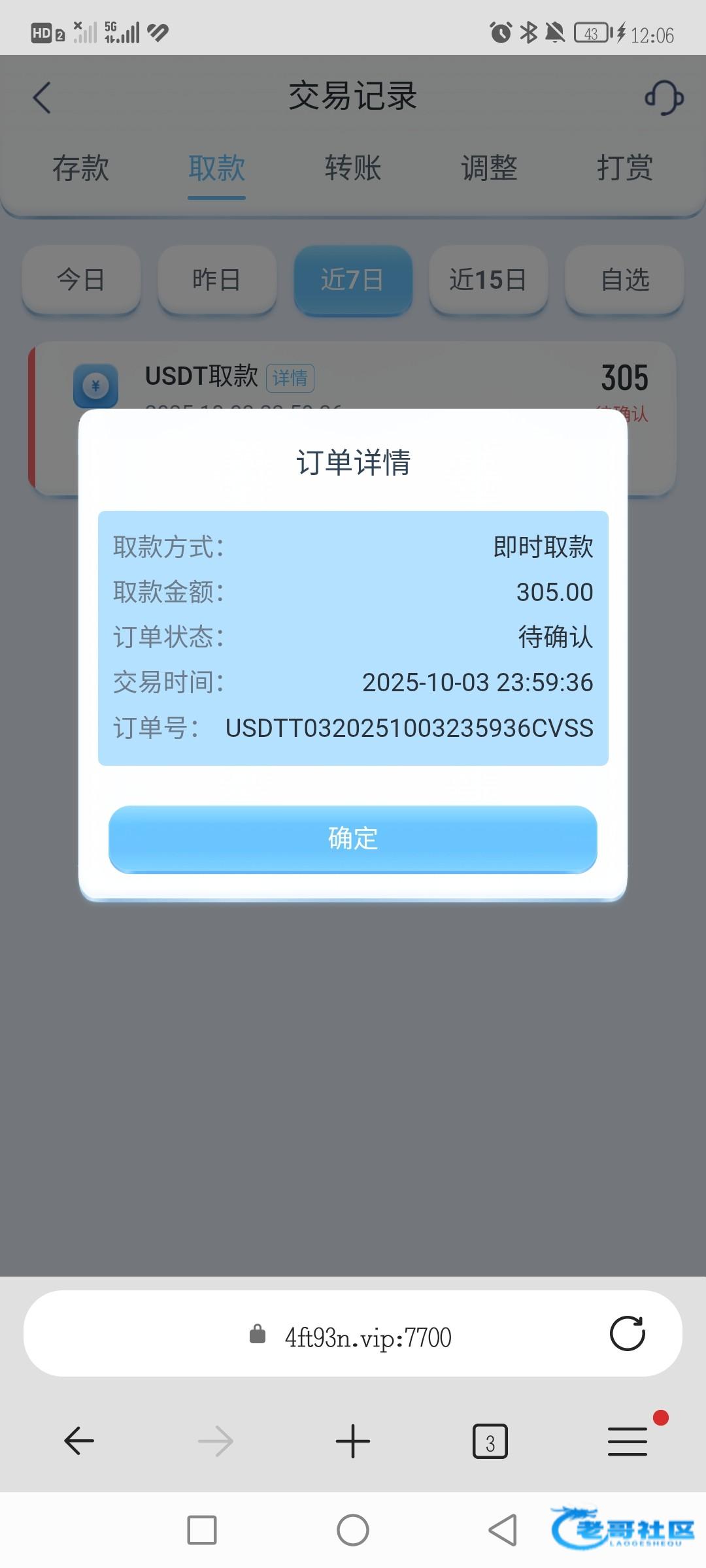Open 详情 on the USDT取款 record

(x=290, y=378)
